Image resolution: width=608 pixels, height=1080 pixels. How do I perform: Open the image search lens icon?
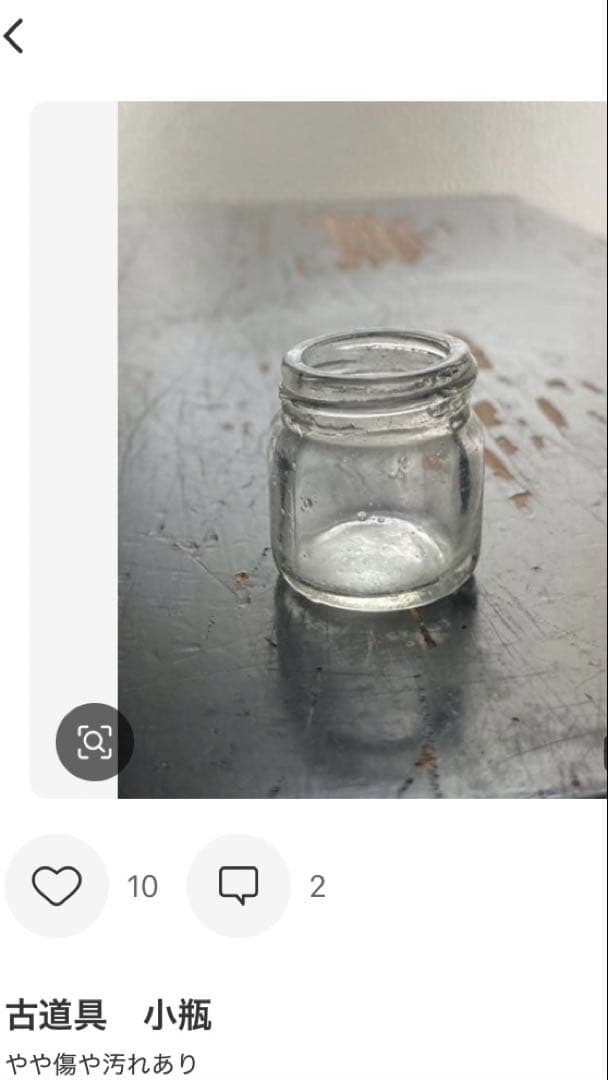94,742
